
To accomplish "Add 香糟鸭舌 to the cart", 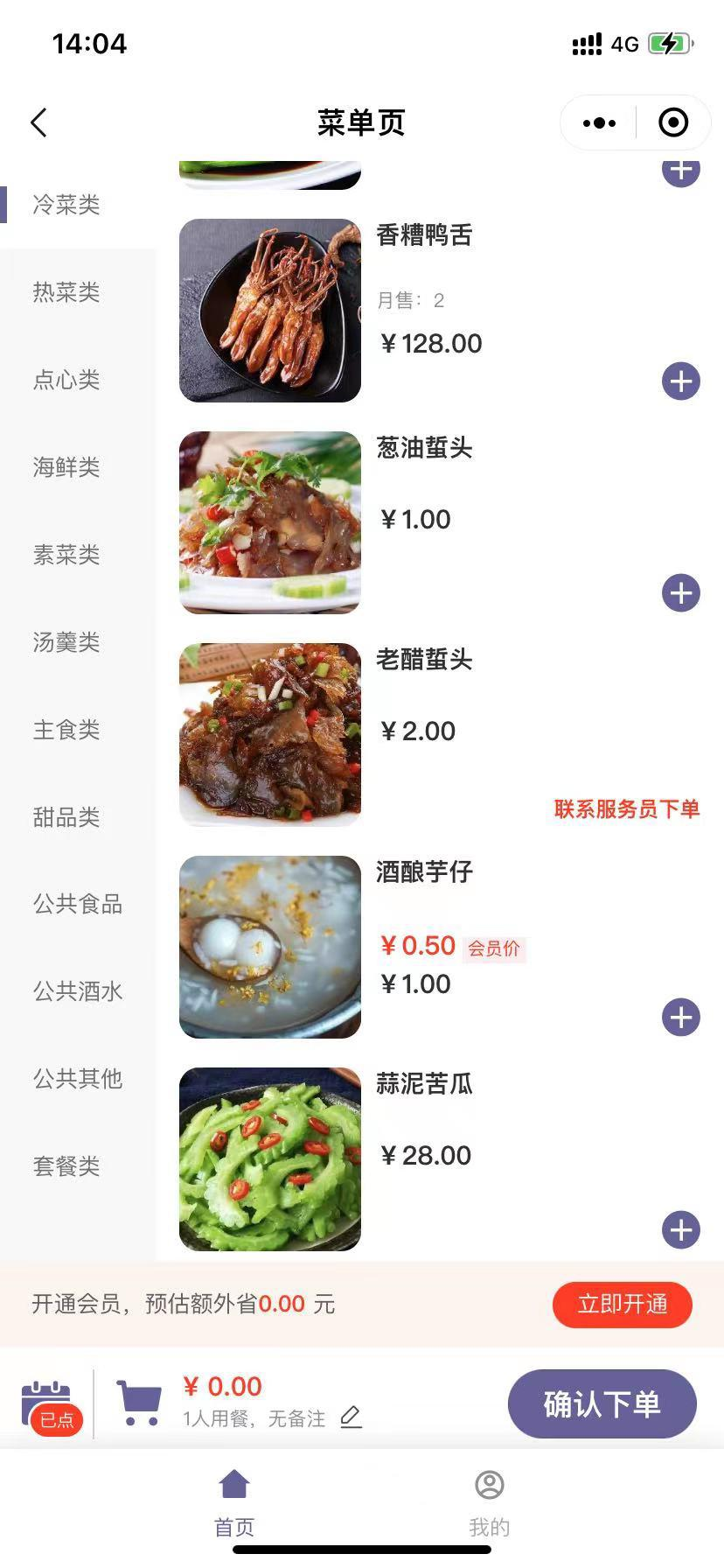I will click(x=680, y=381).
